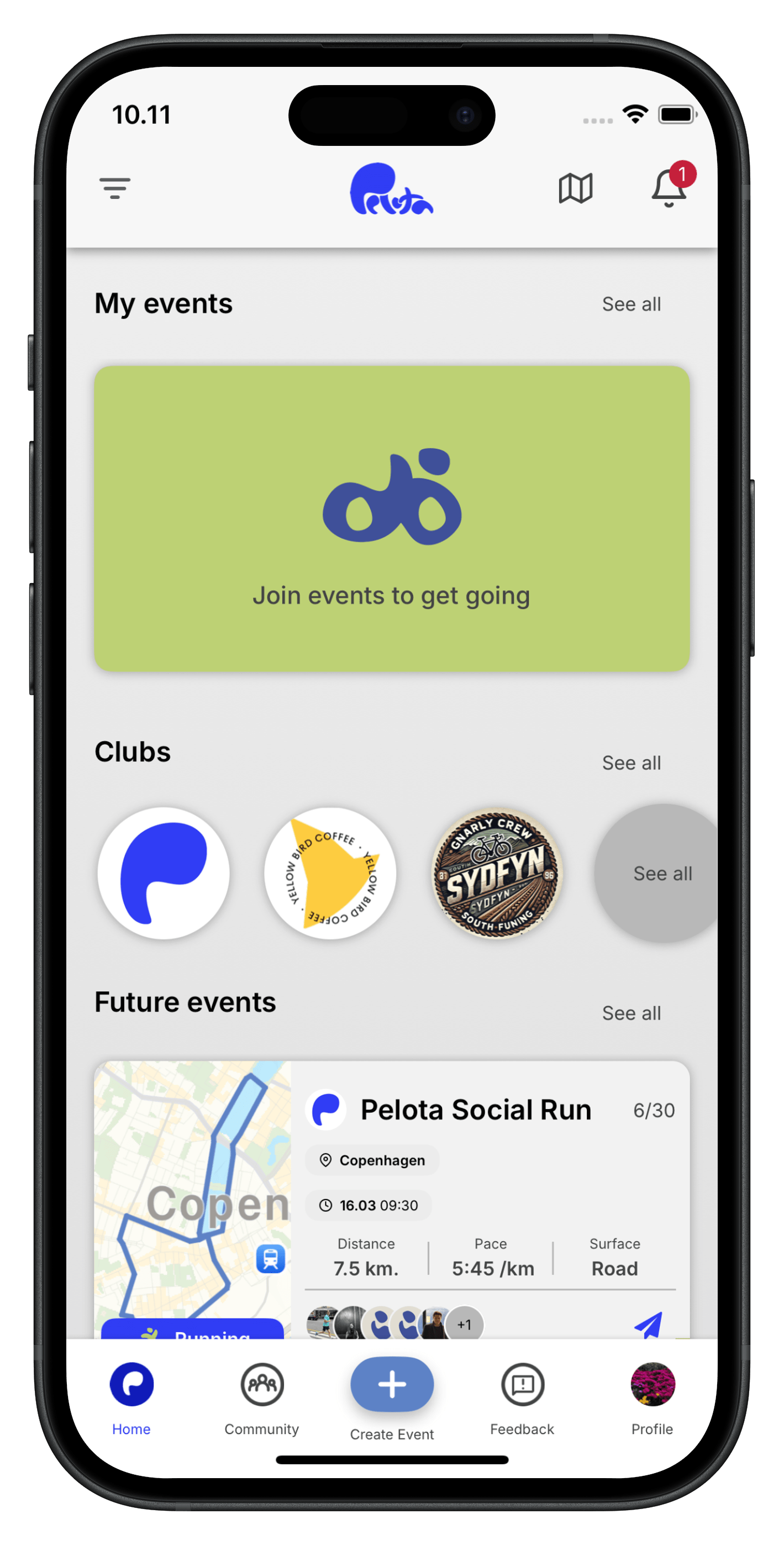
Task: Open the Yellow Bird Coffee club
Action: pos(330,873)
